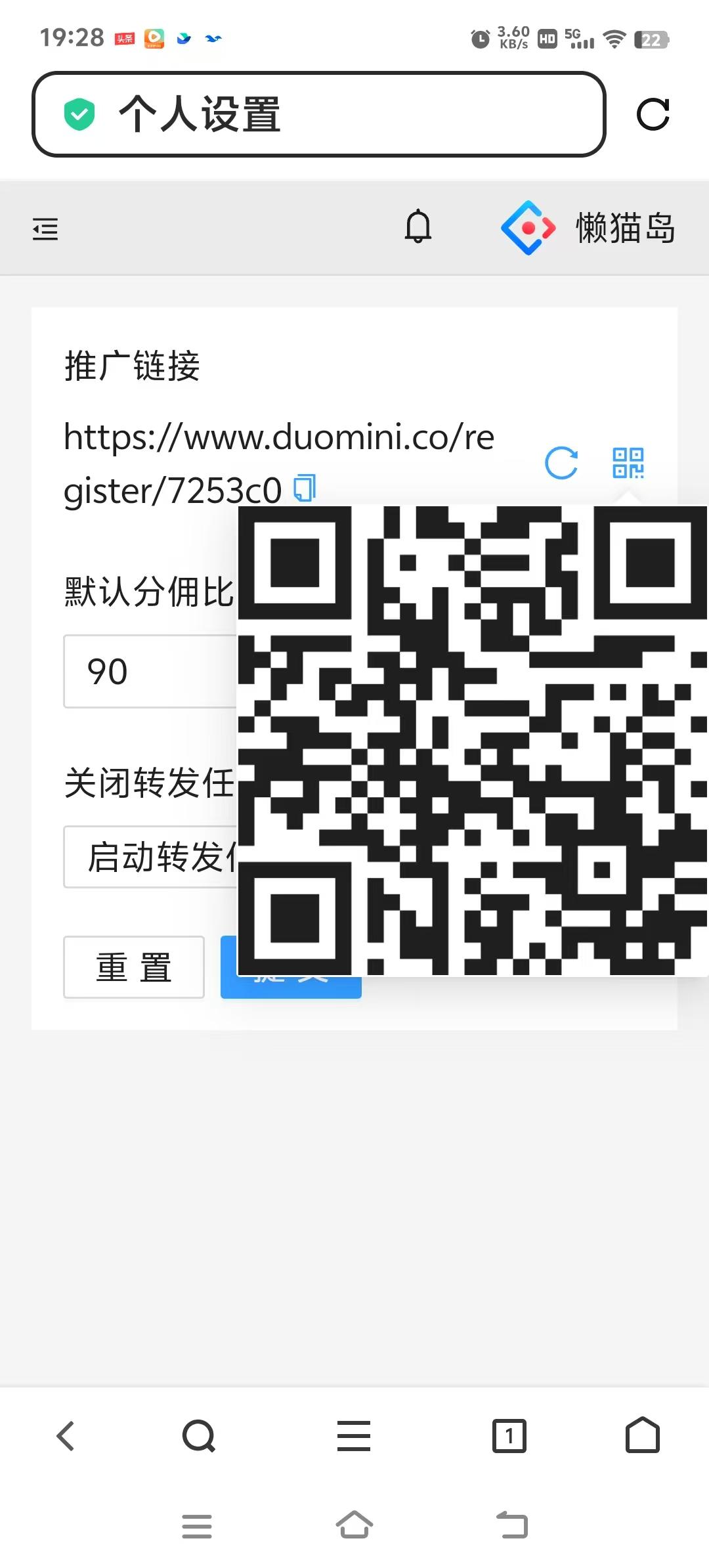This screenshot has width=709, height=1568.
Task: Toggle the QR code icon
Action: [x=628, y=463]
